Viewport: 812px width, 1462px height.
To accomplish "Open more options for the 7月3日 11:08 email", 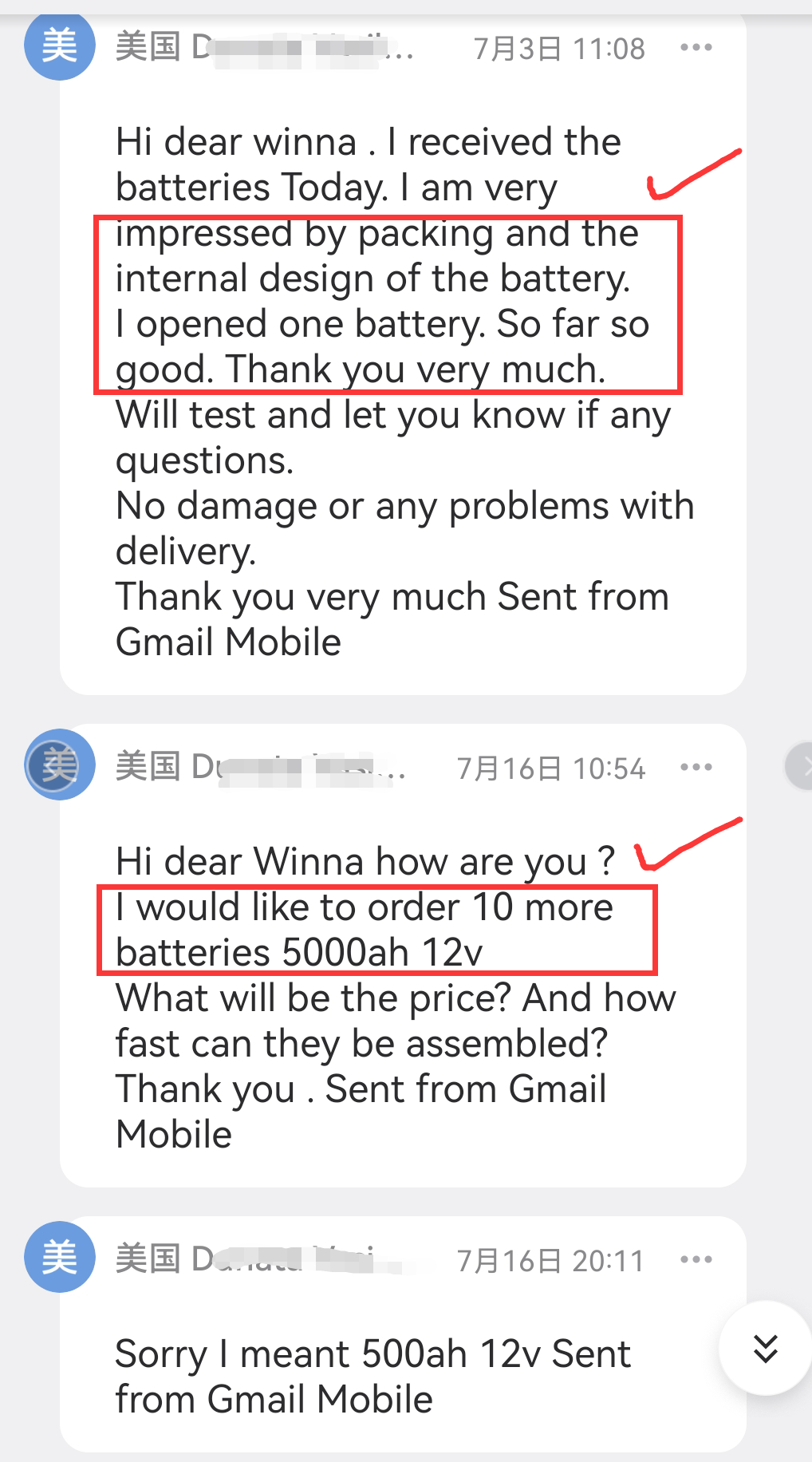I will pos(696,48).
